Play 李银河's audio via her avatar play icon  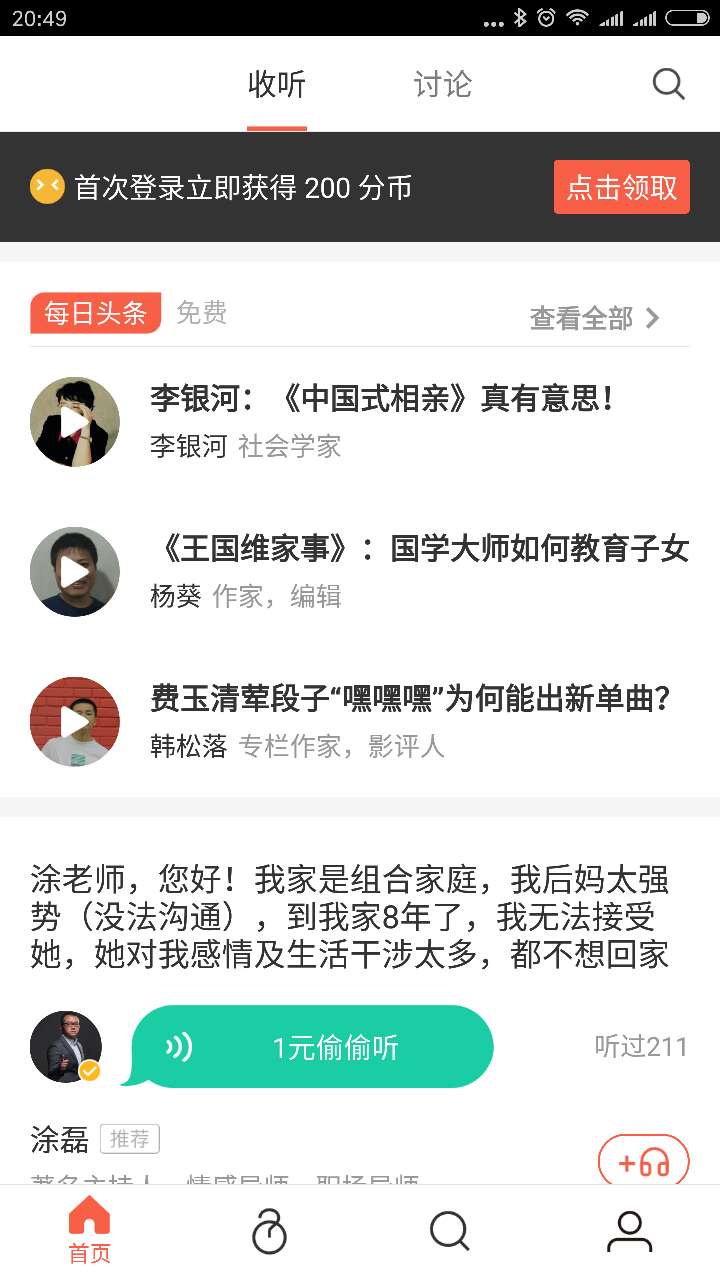(74, 421)
